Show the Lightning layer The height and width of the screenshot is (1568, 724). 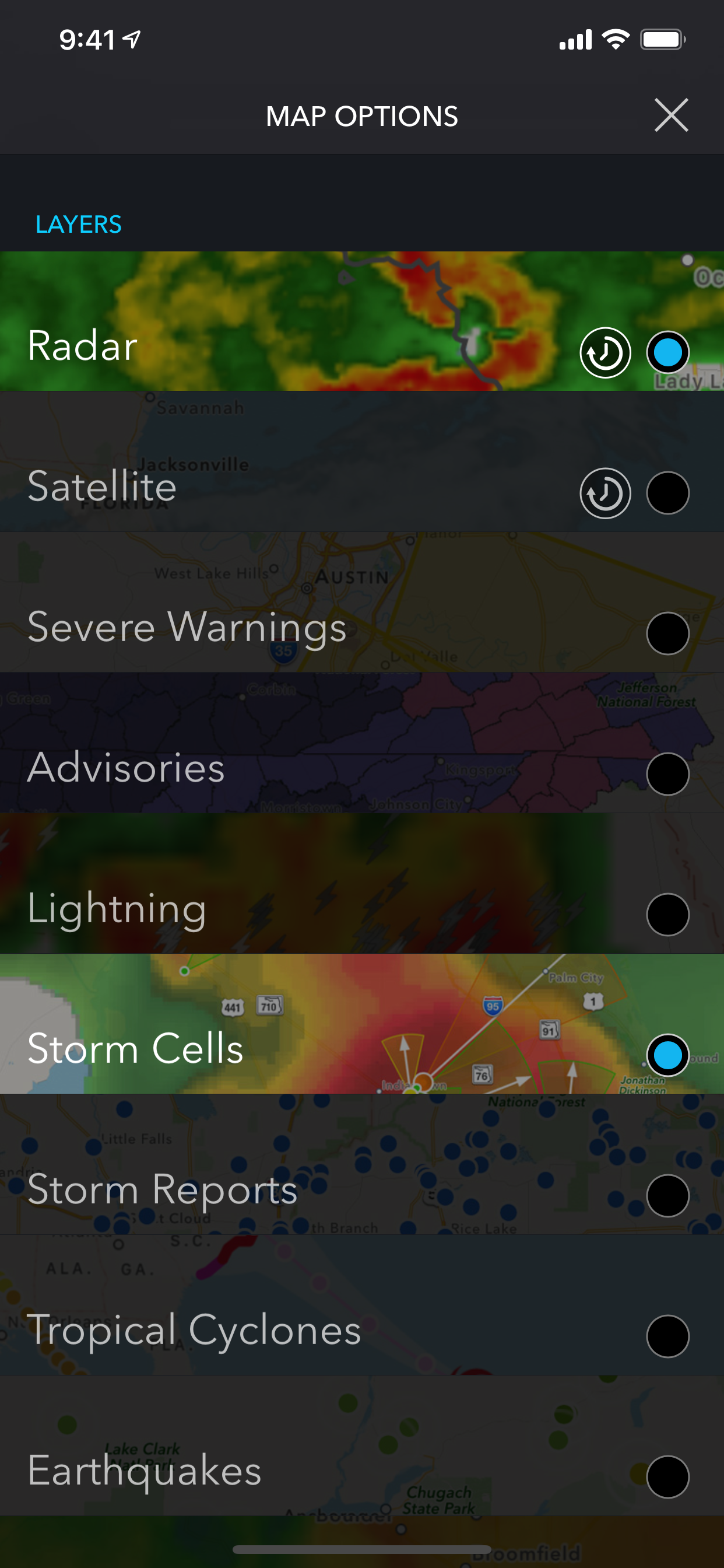pos(667,914)
